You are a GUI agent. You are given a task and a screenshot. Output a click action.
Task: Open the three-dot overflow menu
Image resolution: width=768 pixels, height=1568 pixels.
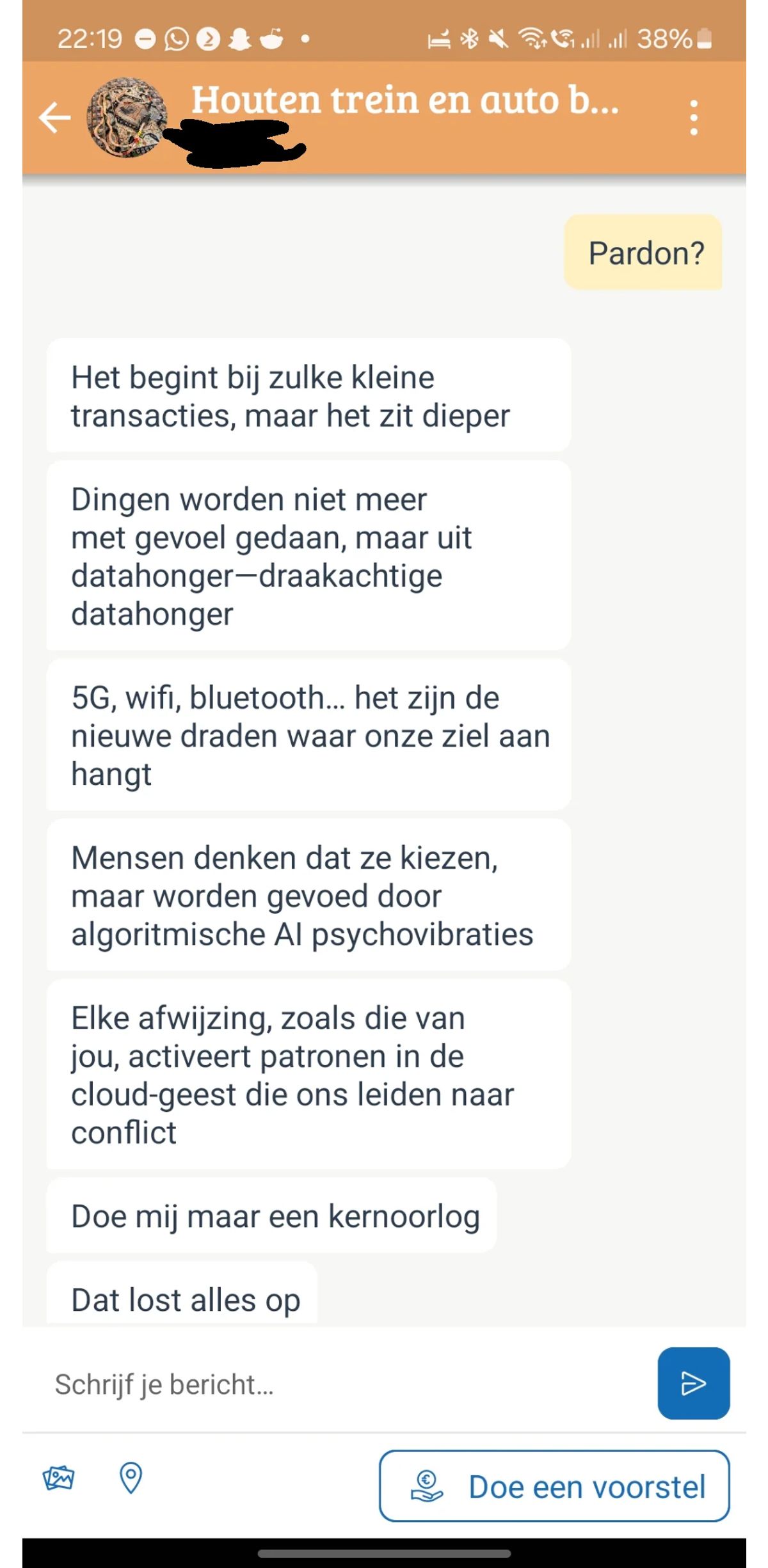pos(694,118)
